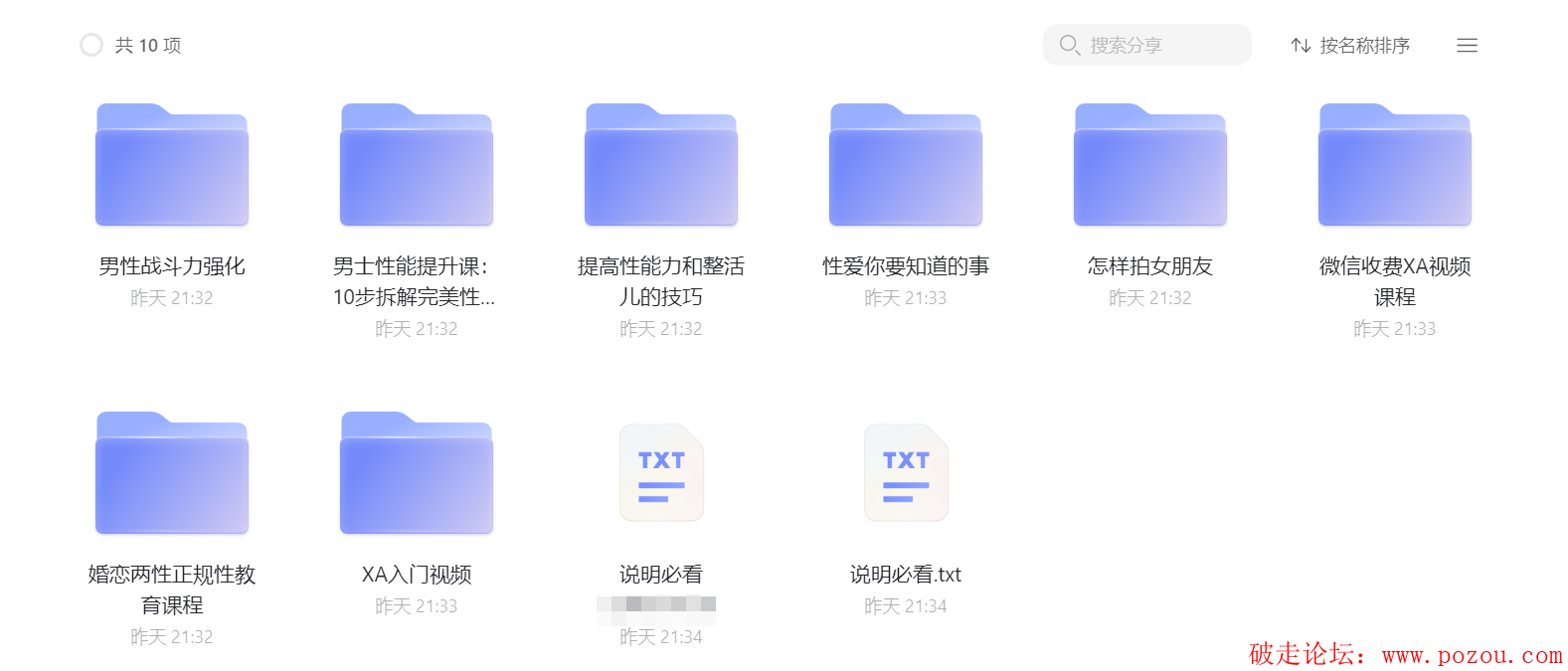
Task: Open the 说明必看 file dated 21:34
Action: pyautogui.click(x=661, y=474)
